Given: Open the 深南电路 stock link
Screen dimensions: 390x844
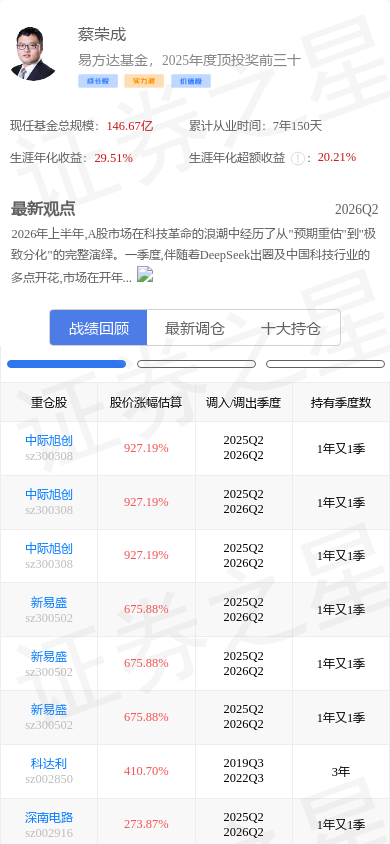Looking at the screenshot, I should [x=49, y=817].
